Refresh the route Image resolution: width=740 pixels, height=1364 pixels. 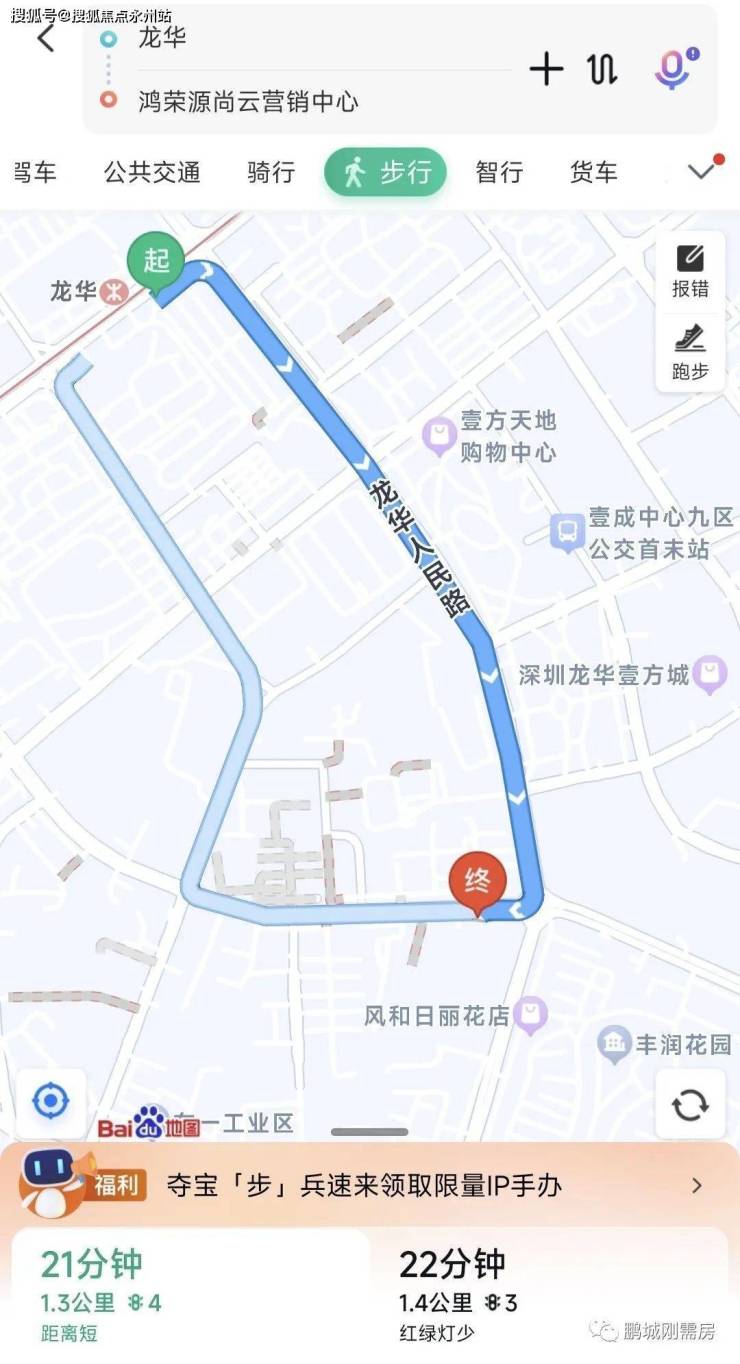click(690, 1104)
